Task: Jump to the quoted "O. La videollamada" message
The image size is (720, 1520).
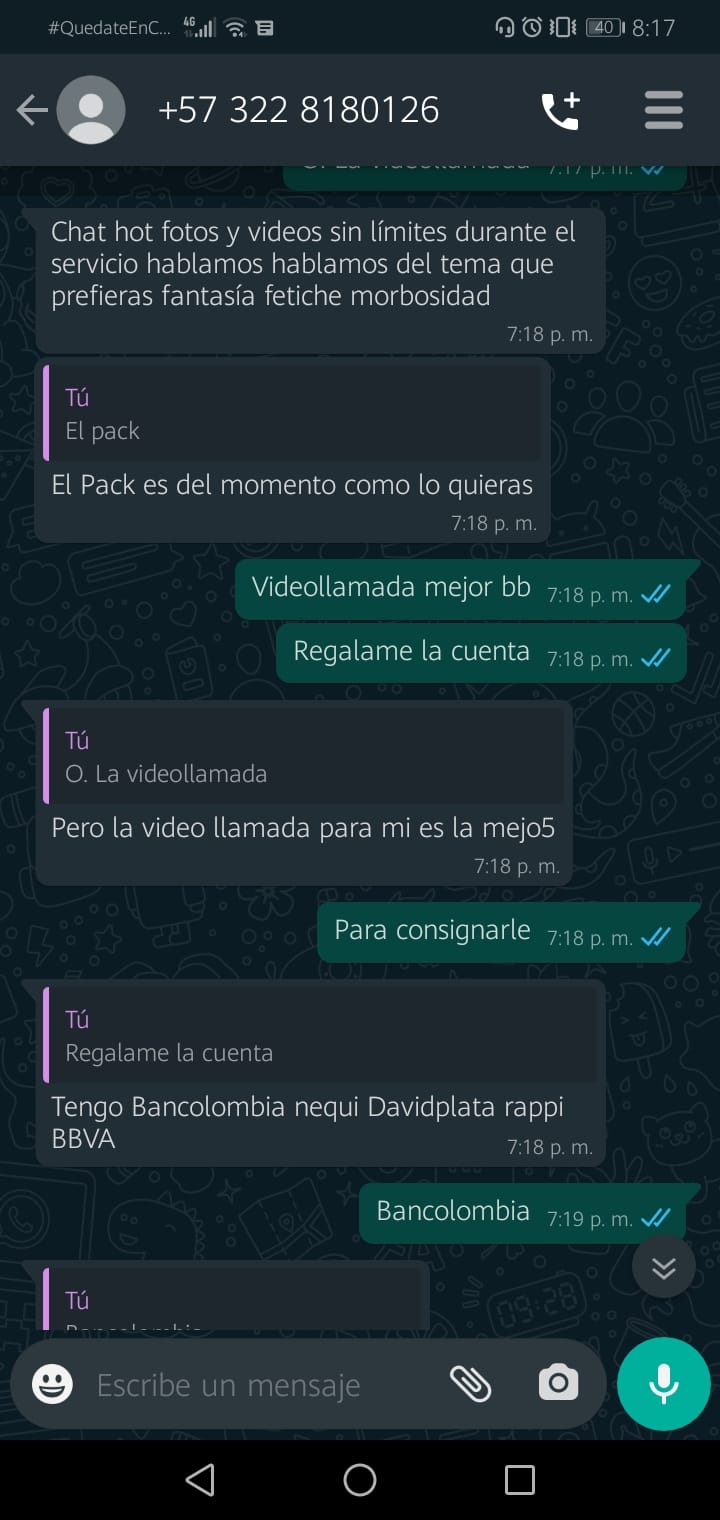Action: pyautogui.click(x=303, y=756)
